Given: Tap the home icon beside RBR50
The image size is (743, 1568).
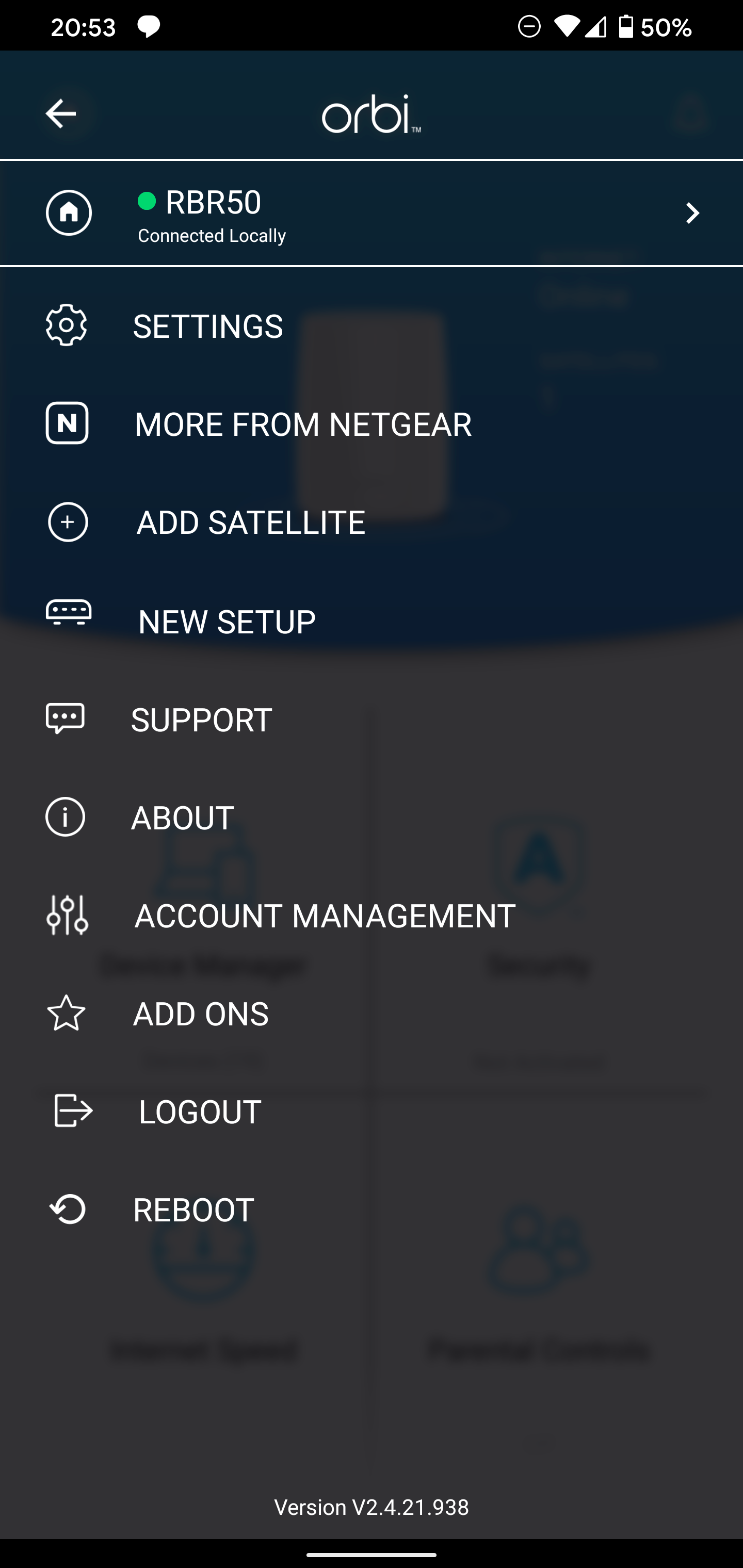Looking at the screenshot, I should 69,213.
